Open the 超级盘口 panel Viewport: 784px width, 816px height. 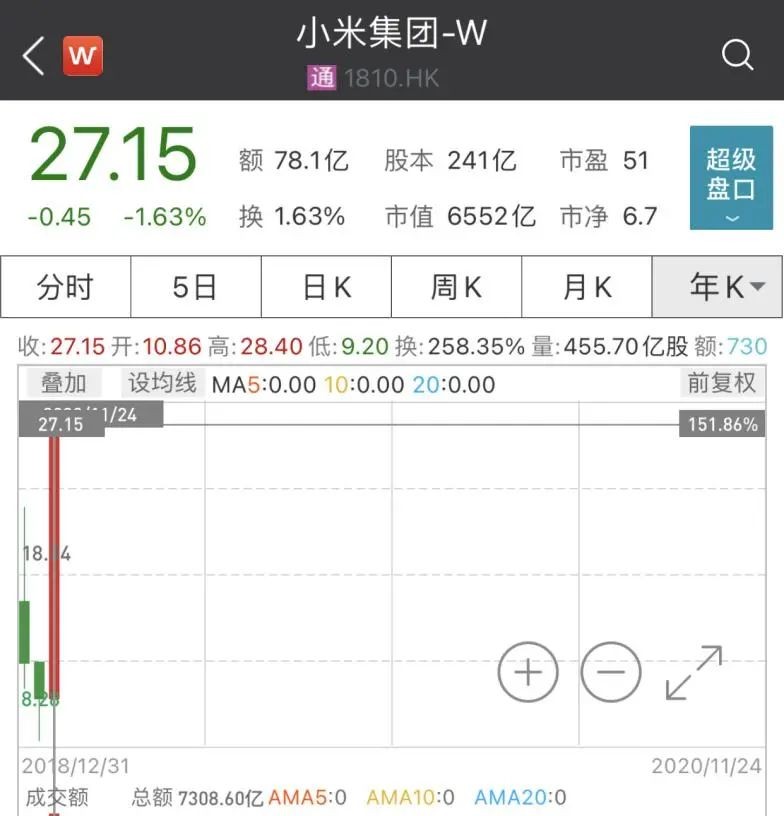point(730,178)
